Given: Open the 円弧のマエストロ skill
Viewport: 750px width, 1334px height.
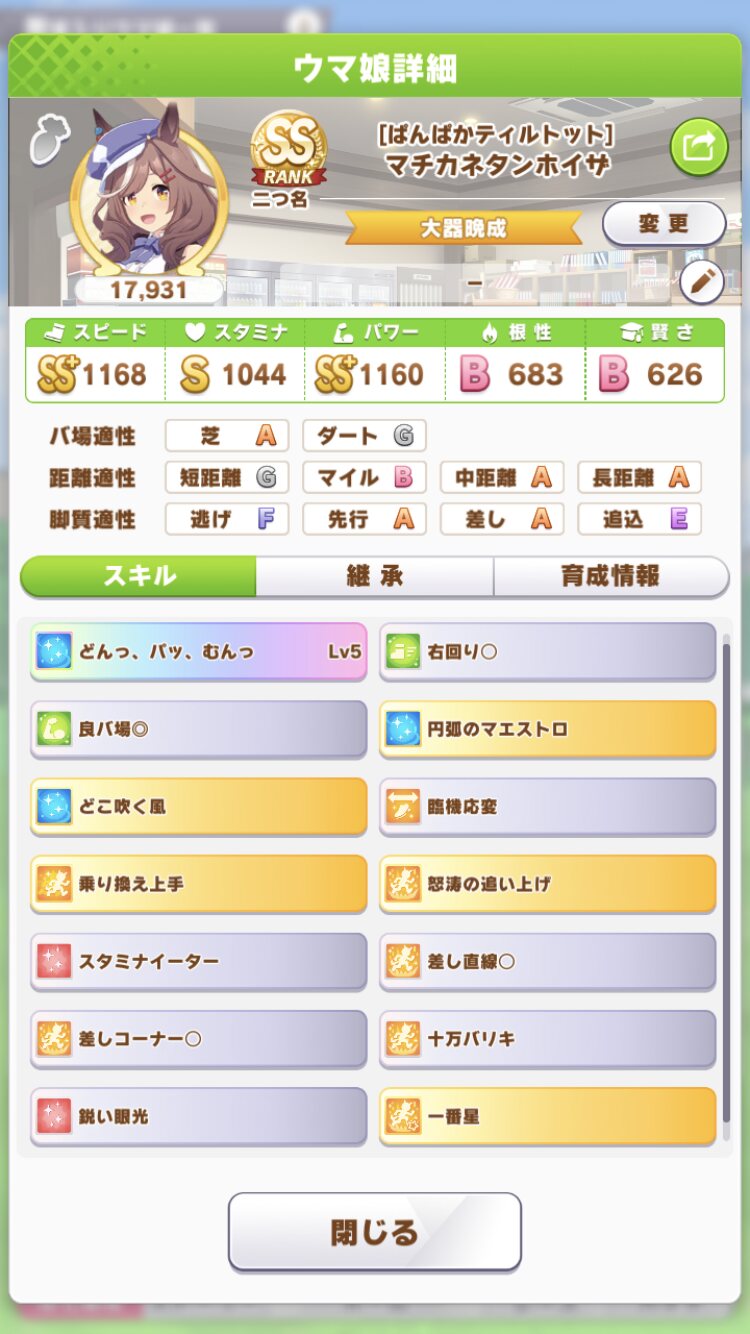Looking at the screenshot, I should [547, 729].
